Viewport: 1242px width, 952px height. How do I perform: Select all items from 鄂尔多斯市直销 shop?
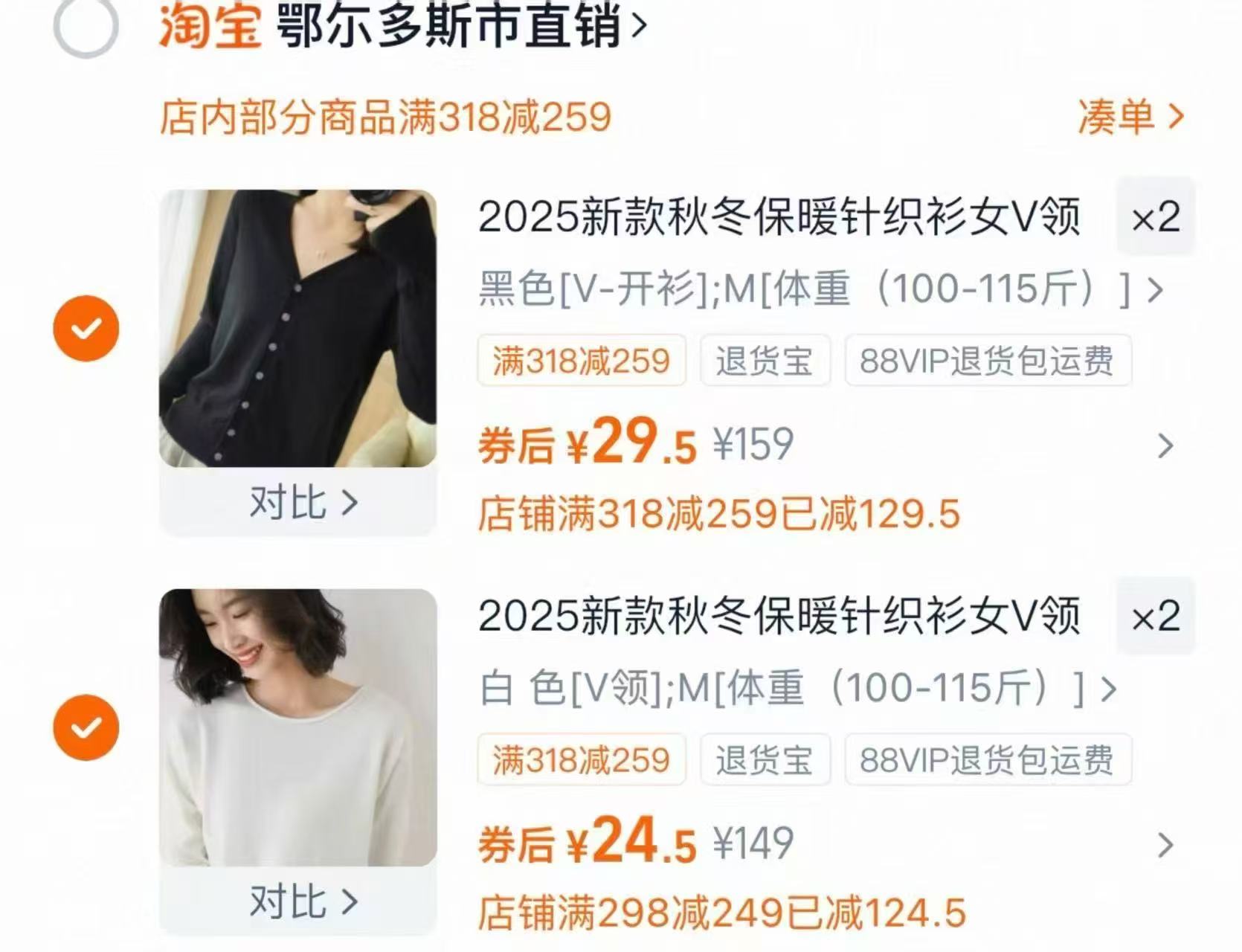[x=86, y=26]
